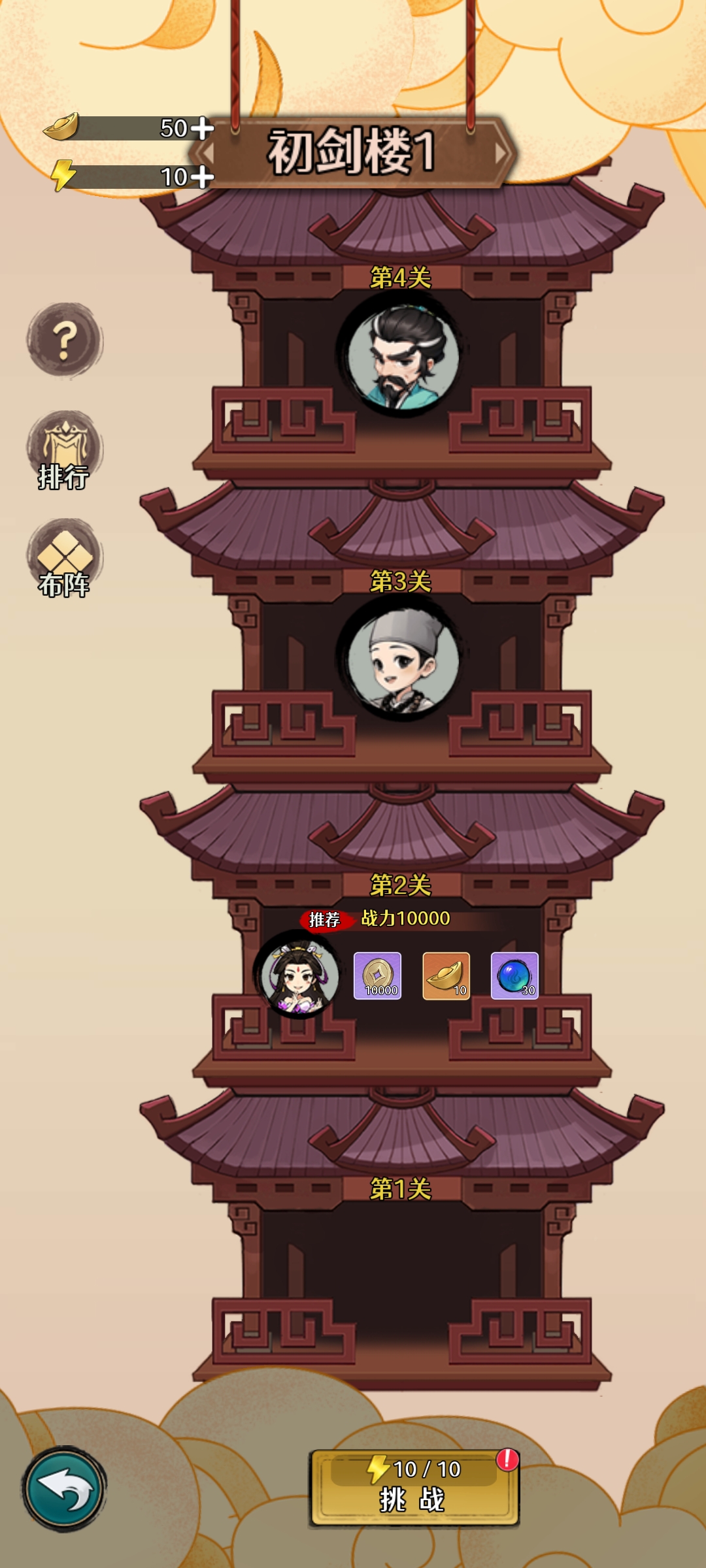View the 10000 coin reward
Screen dimensions: 706x1568
[x=378, y=976]
